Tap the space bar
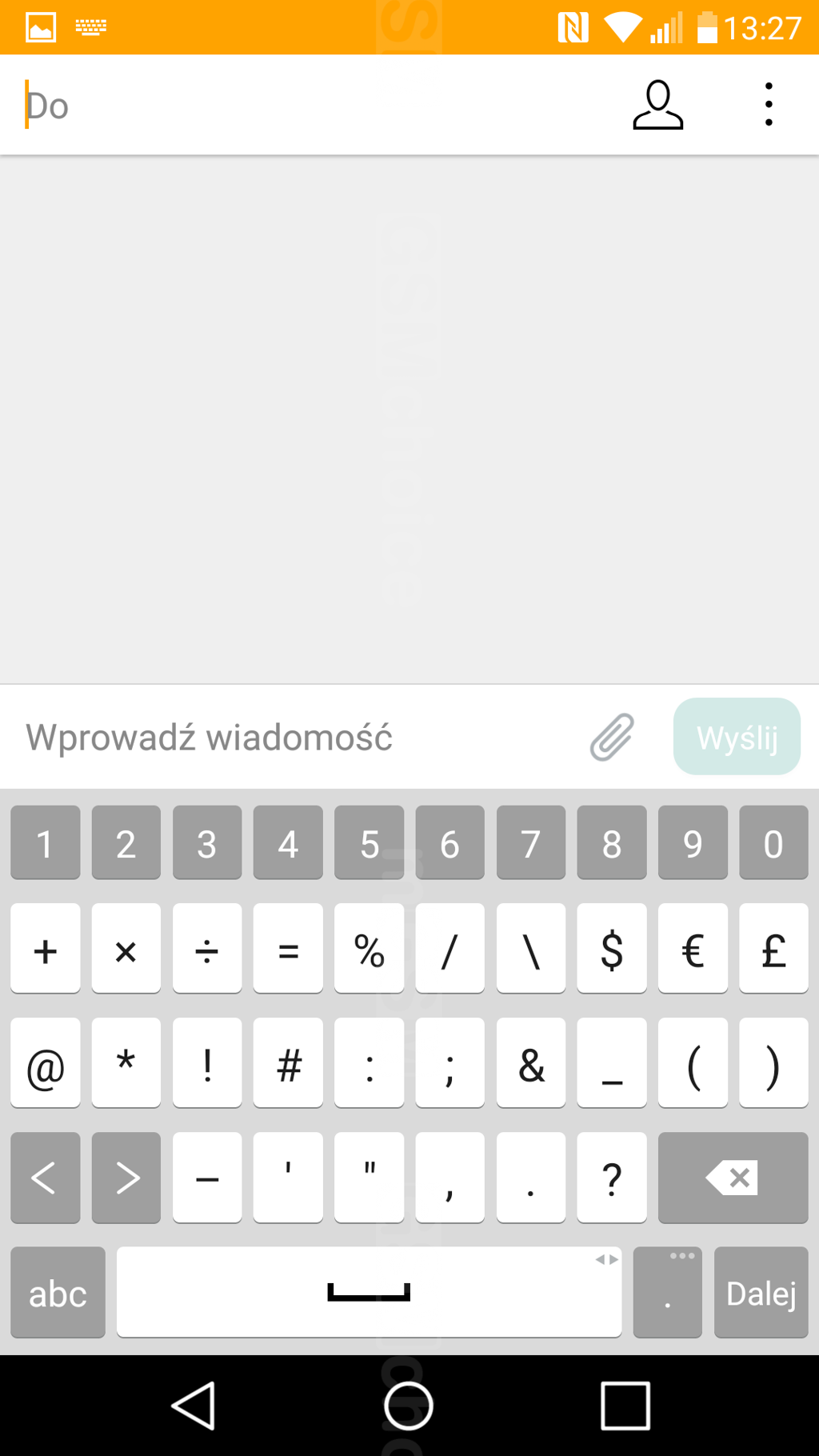This screenshot has width=819, height=1456. coord(369,1292)
